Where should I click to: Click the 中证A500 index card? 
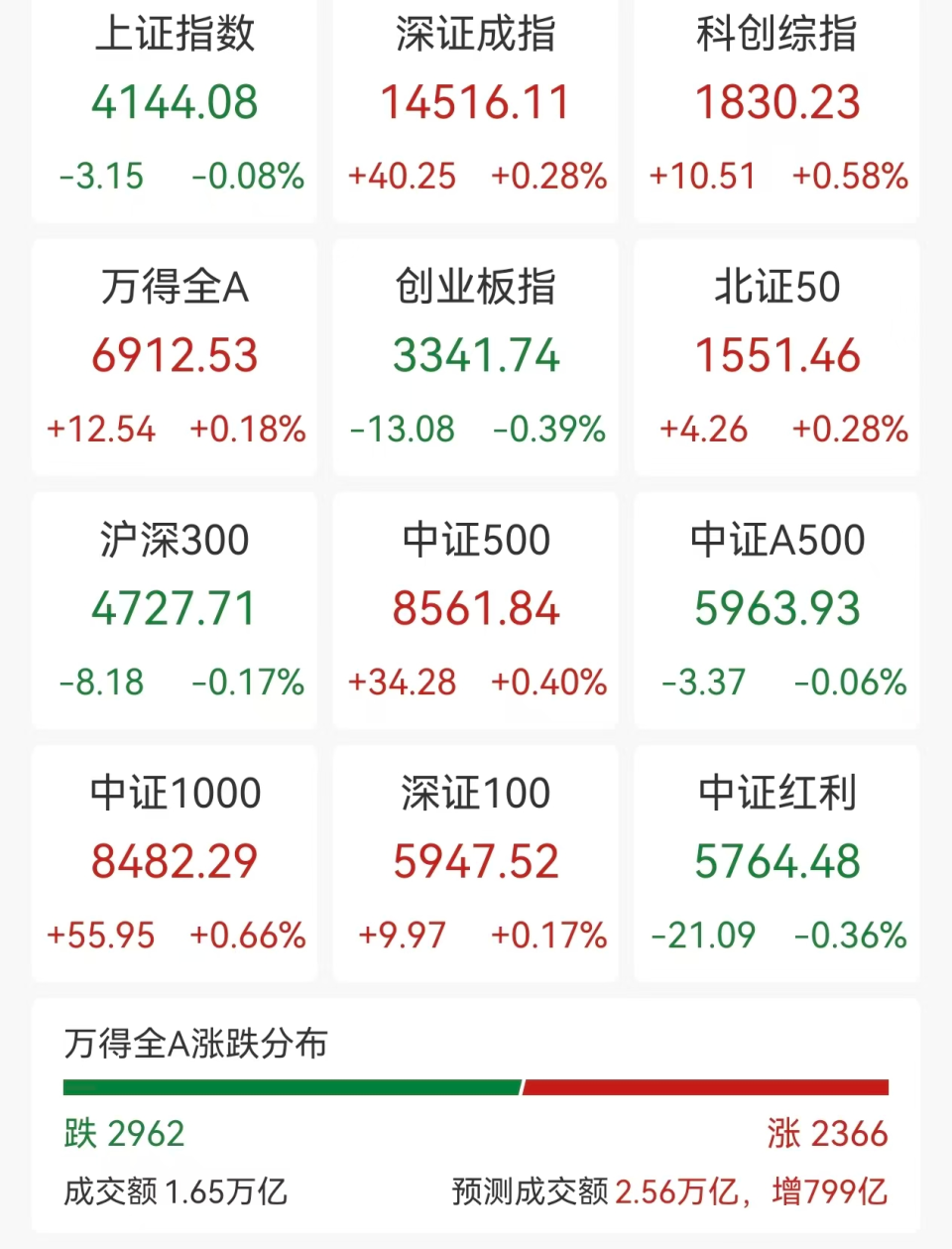(x=776, y=610)
